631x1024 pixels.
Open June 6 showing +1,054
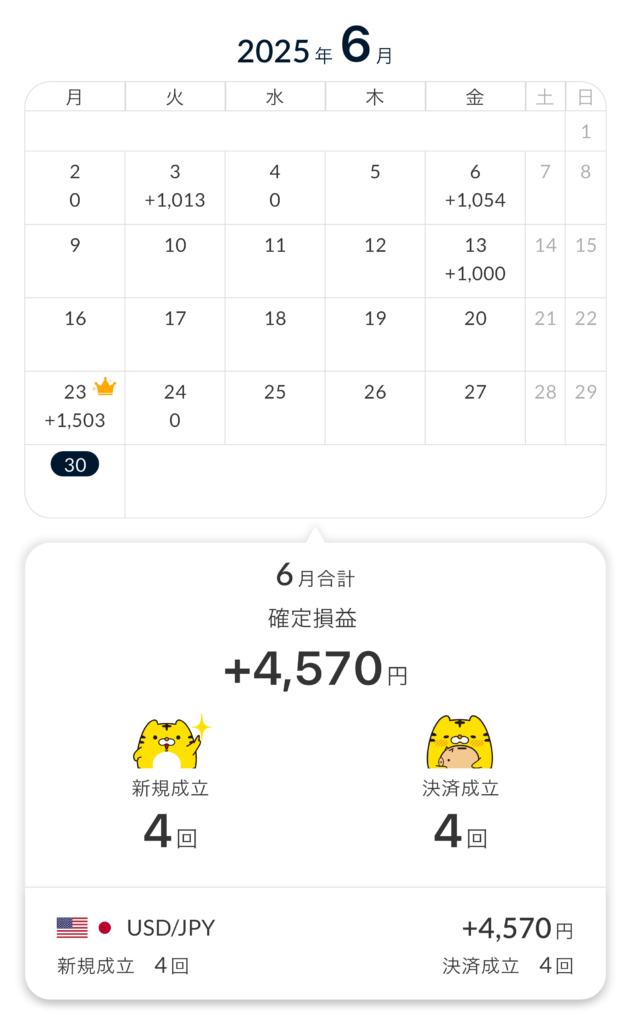[x=475, y=187]
